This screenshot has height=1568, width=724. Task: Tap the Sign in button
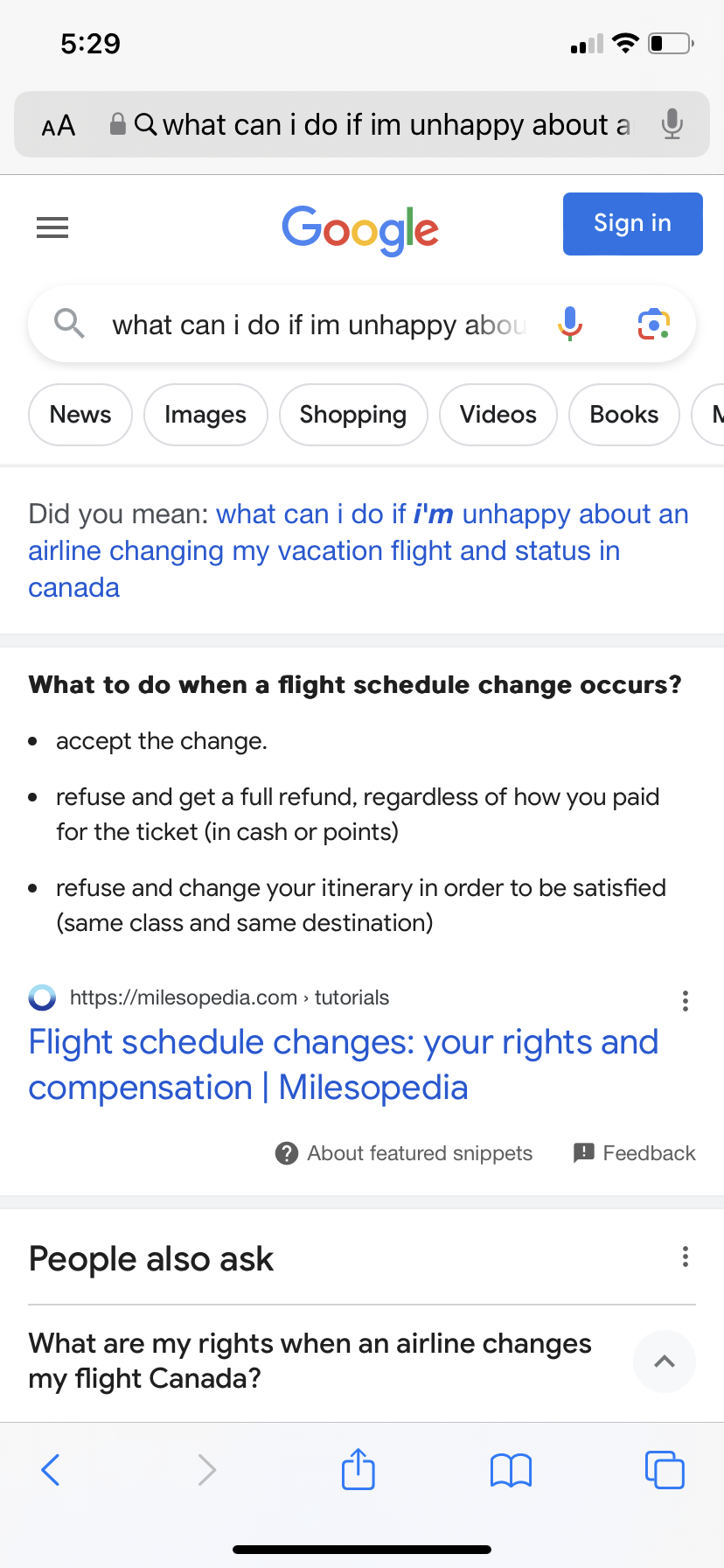(632, 224)
